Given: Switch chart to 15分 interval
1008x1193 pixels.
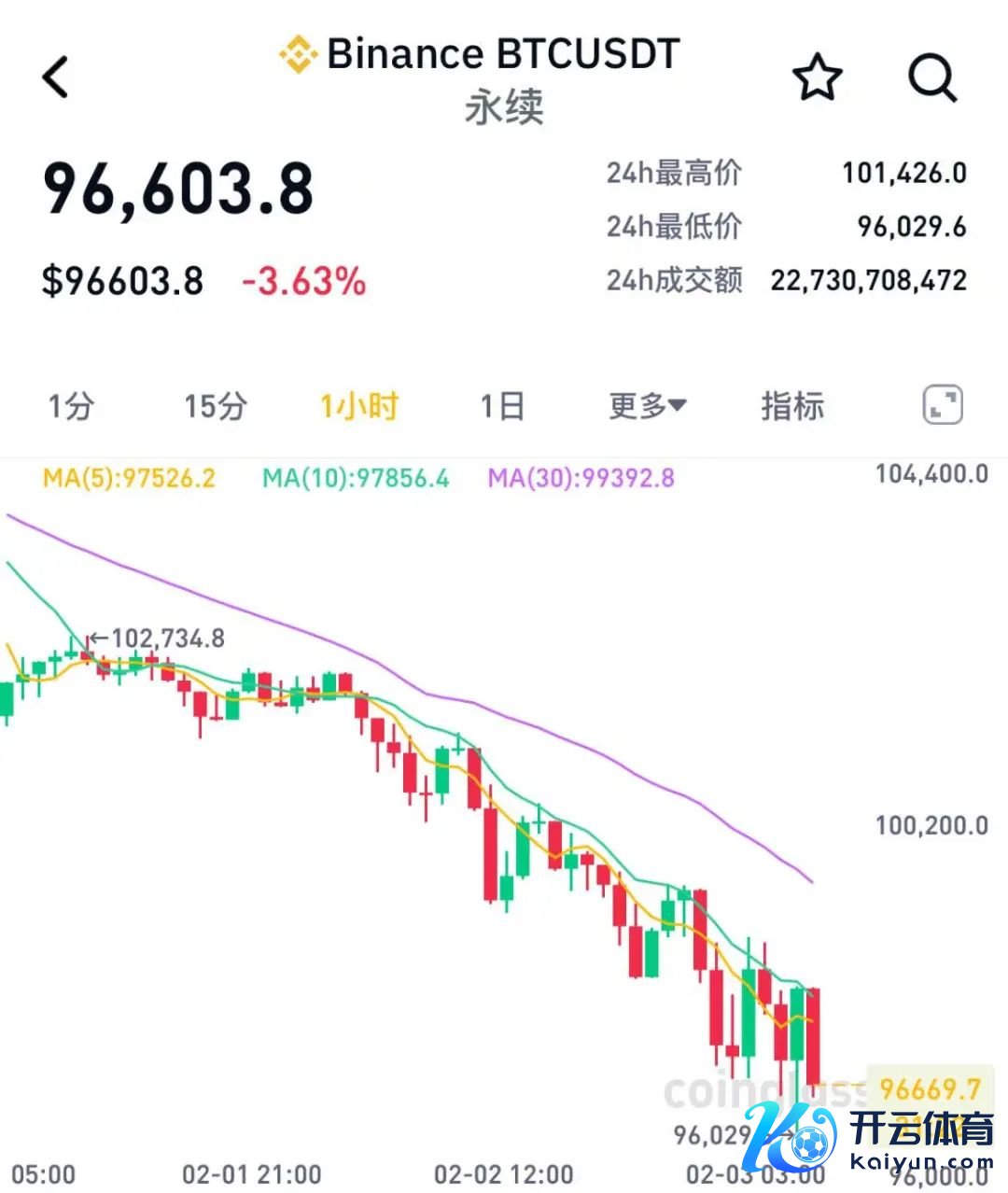Looking at the screenshot, I should point(215,406).
